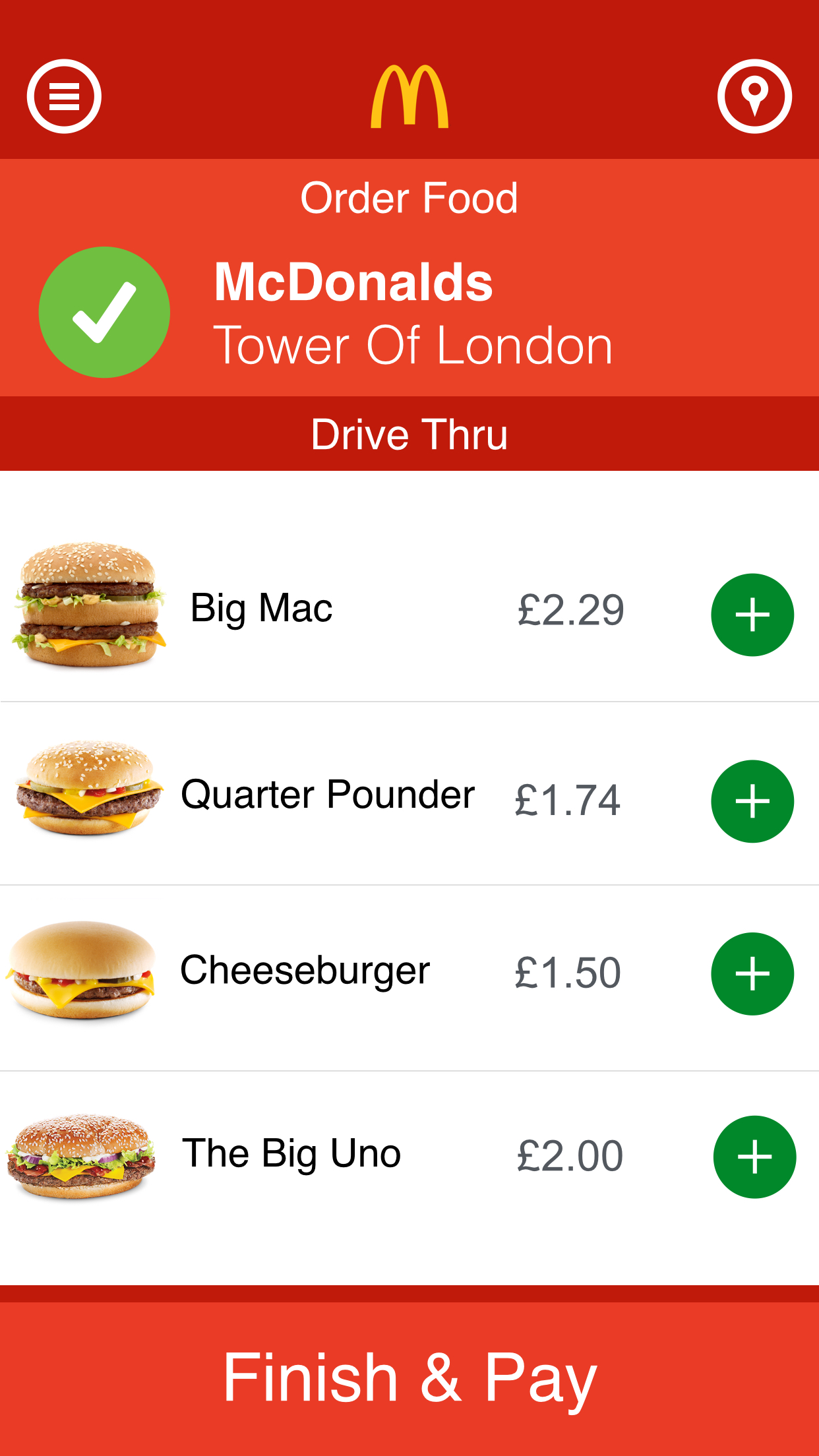Add a Big Mac to the order
The height and width of the screenshot is (1456, 819).
752,615
